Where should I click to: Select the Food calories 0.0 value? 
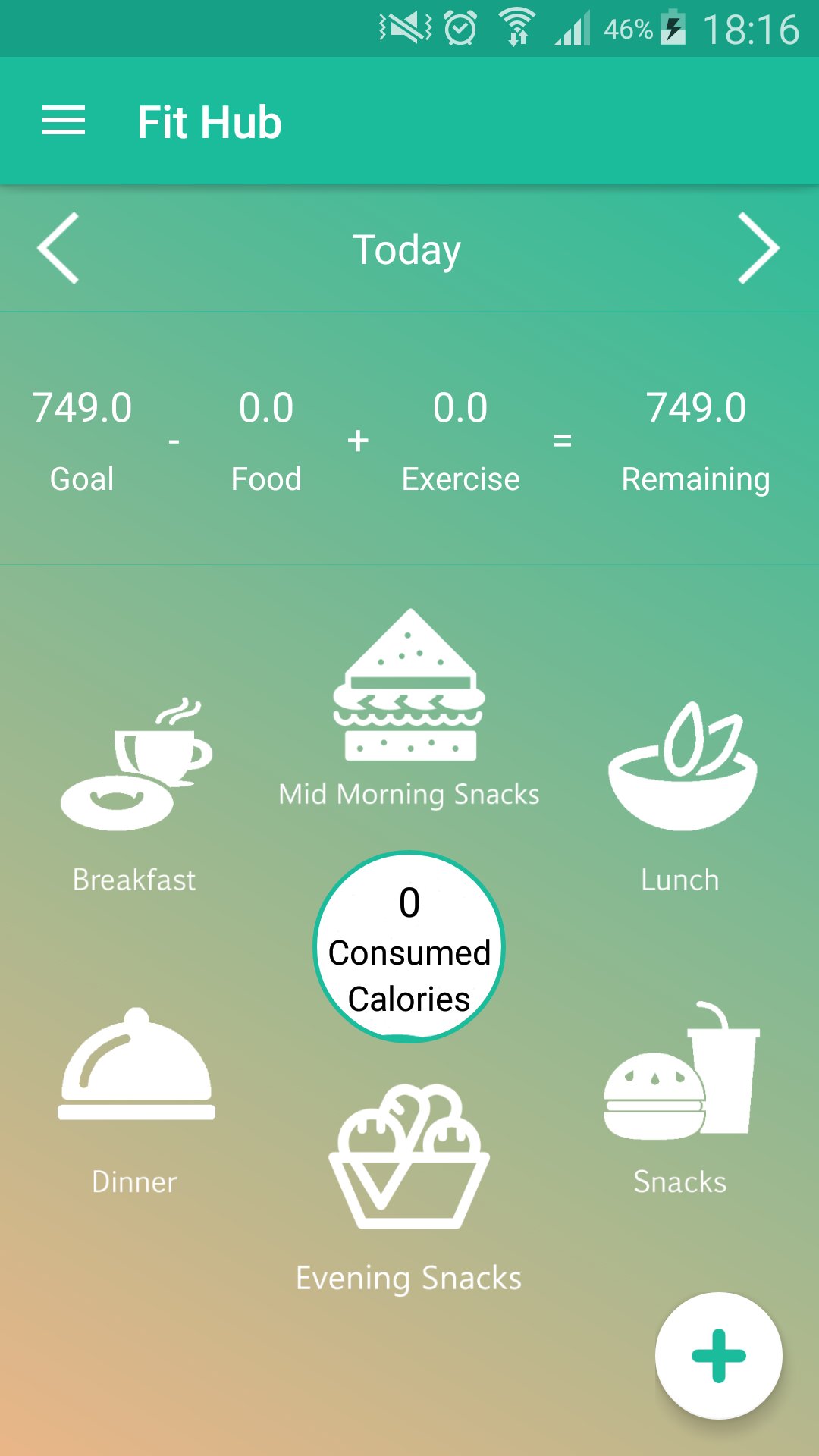point(265,407)
